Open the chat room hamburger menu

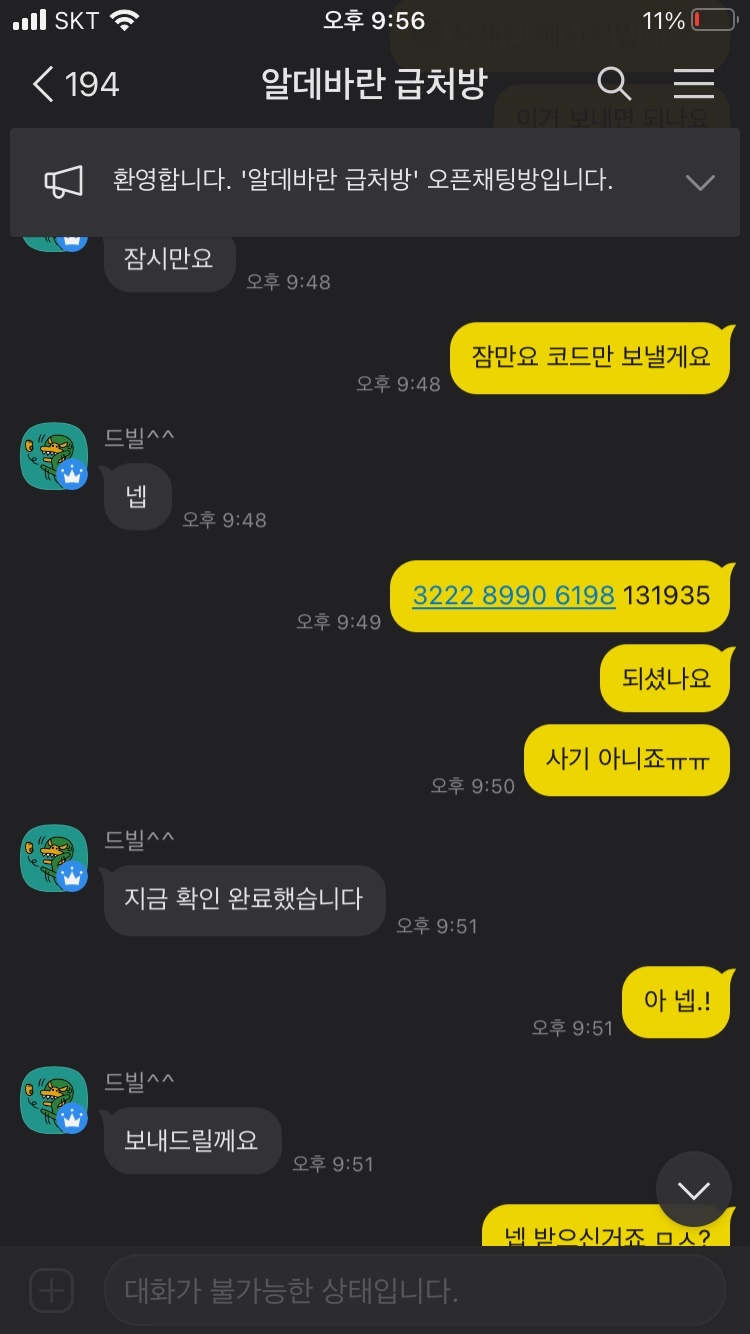click(x=694, y=84)
